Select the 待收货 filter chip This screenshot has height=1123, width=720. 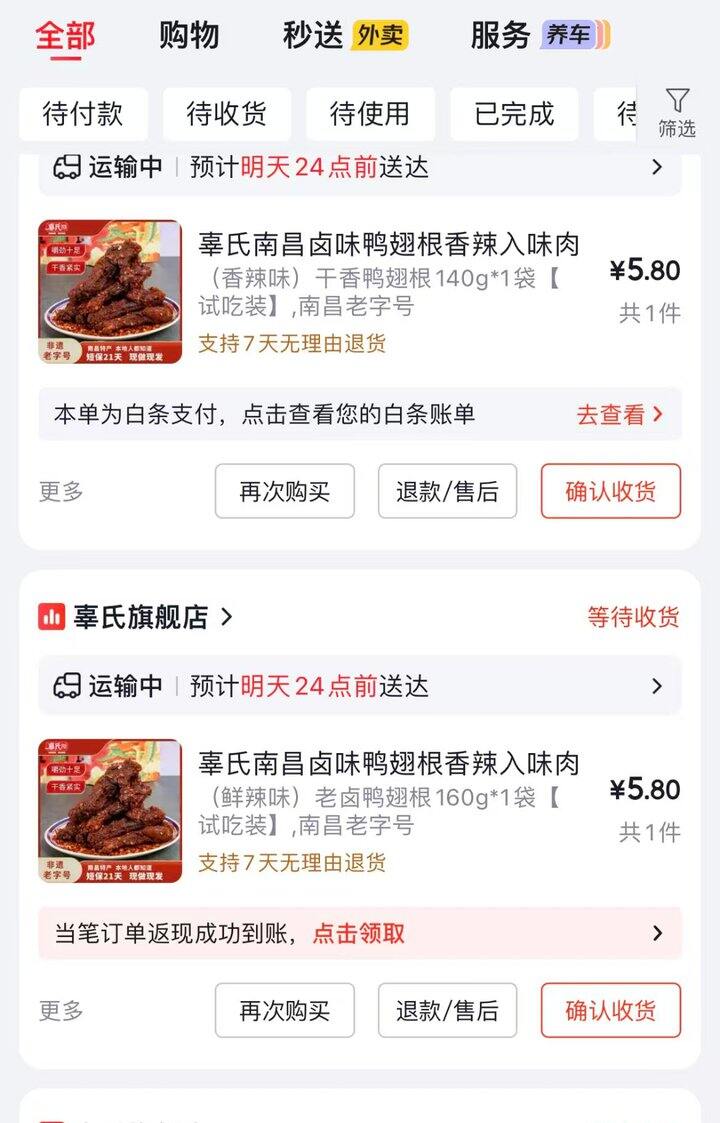(226, 114)
